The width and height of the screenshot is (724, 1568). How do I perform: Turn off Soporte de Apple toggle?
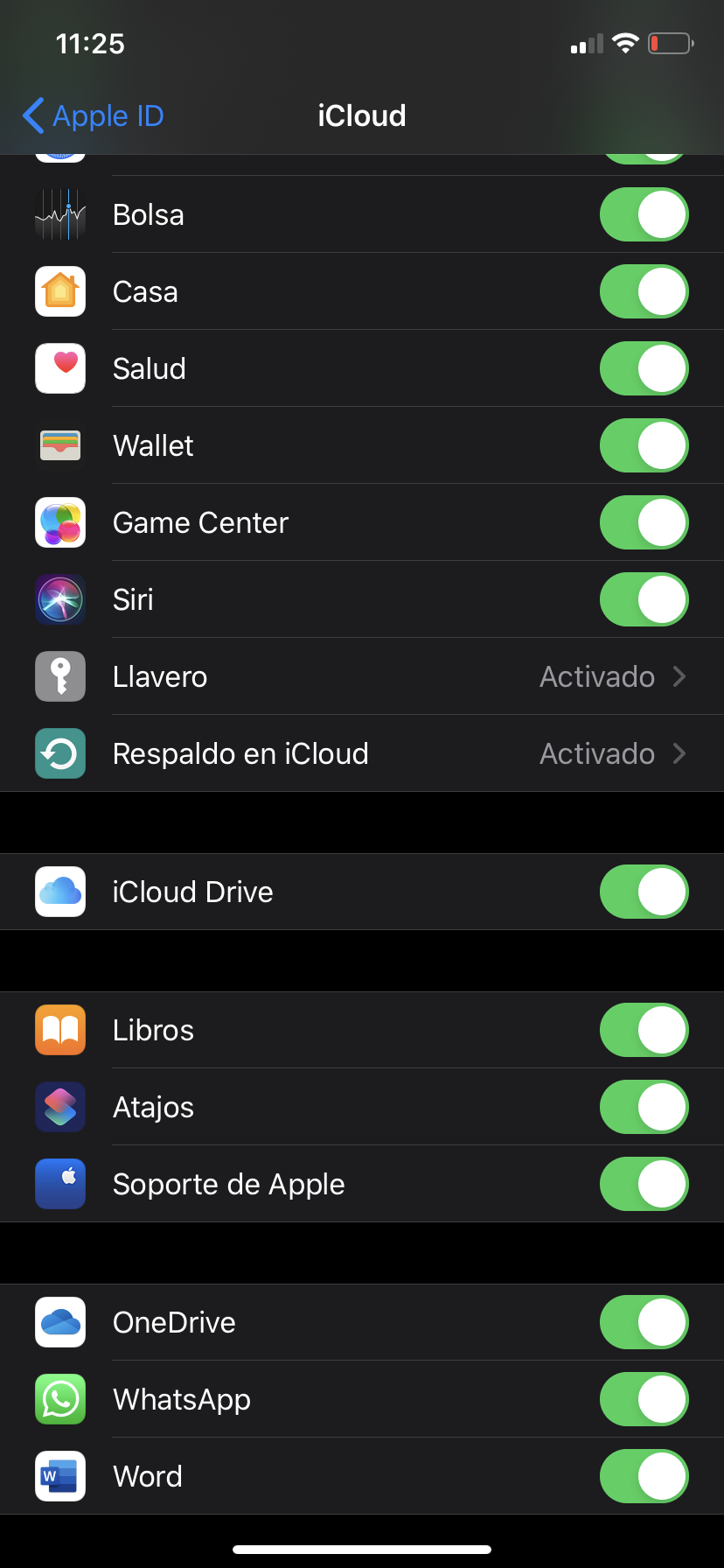(x=644, y=1184)
